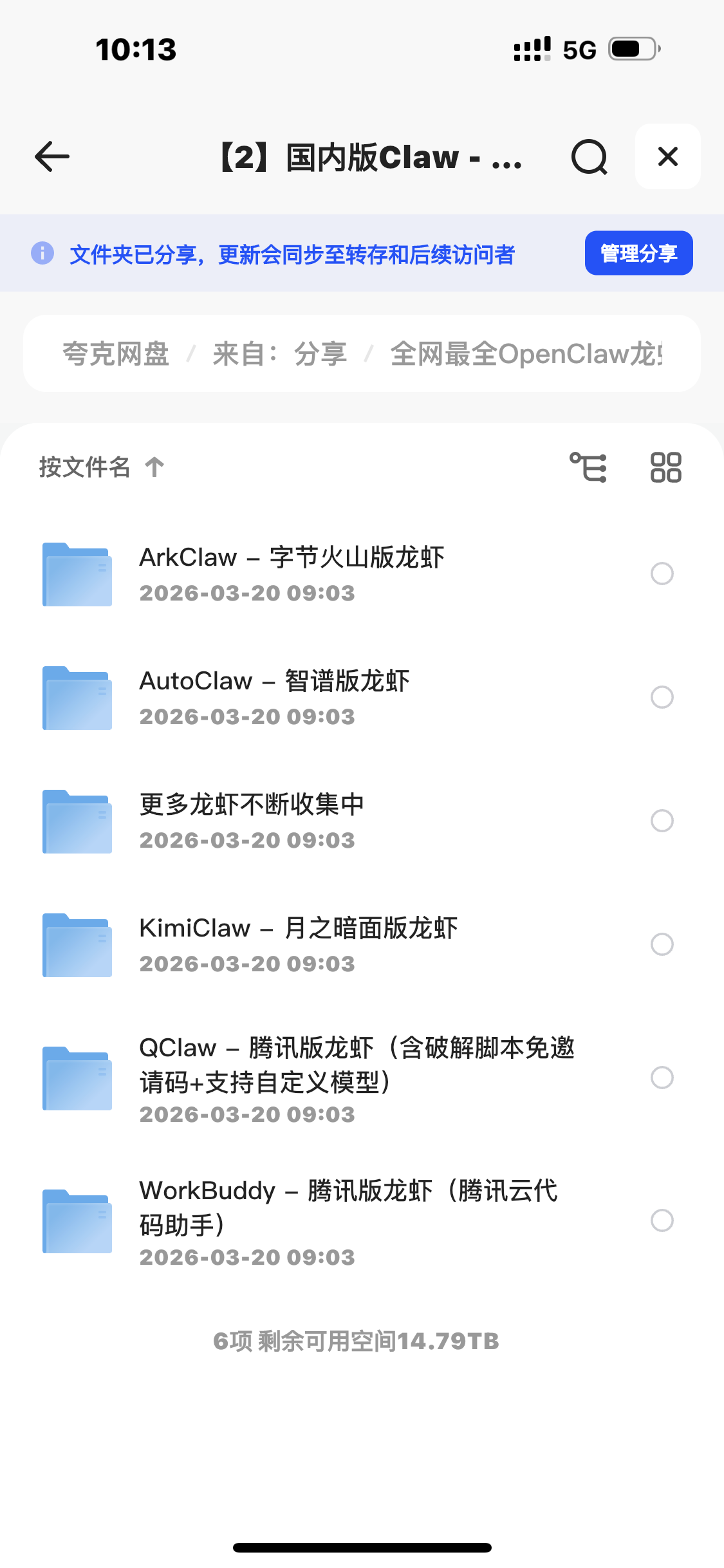Viewport: 724px width, 1568px height.
Task: Select the QClaw folder checkbox
Action: [662, 1078]
